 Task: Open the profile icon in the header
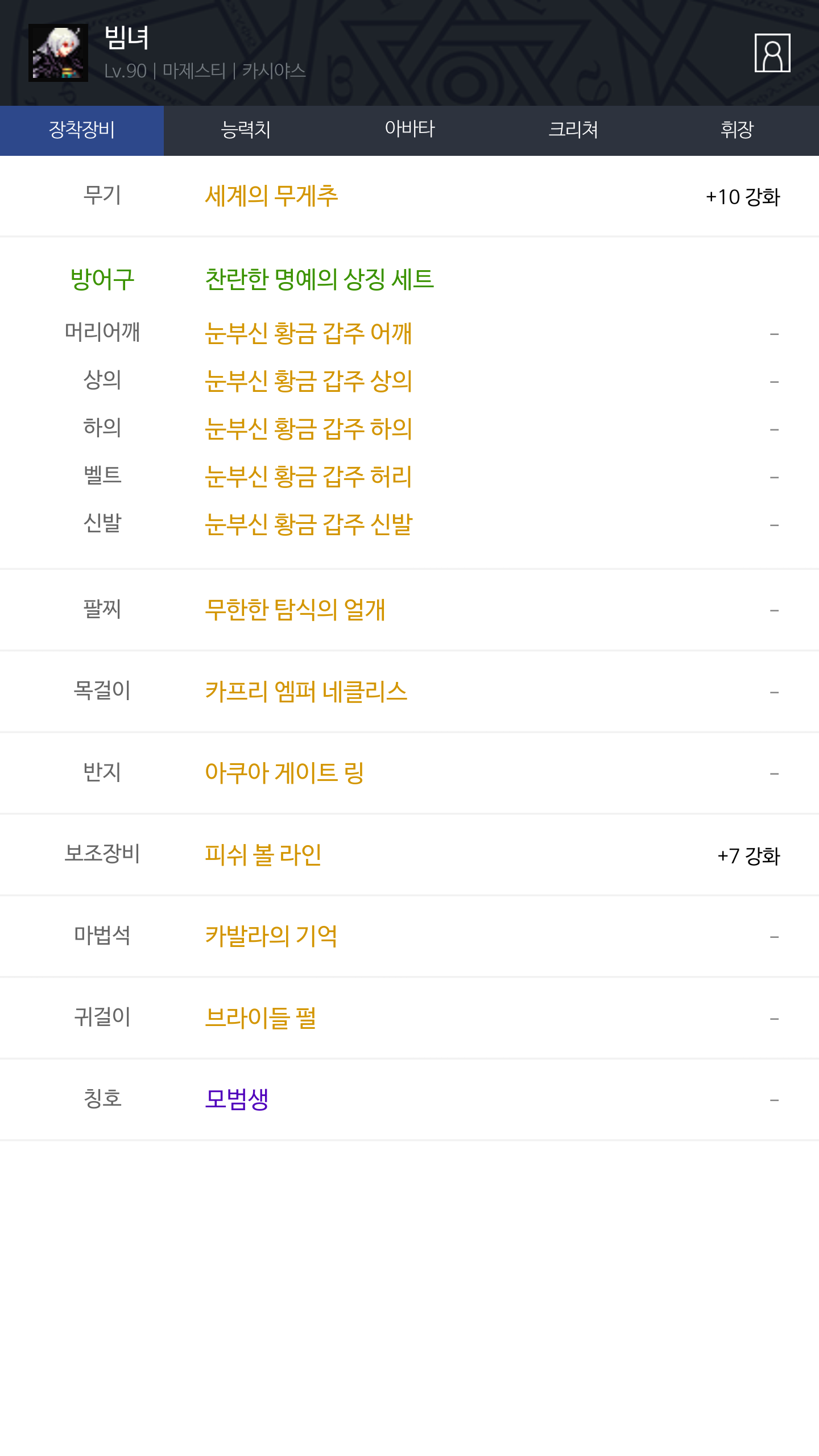coord(772,53)
